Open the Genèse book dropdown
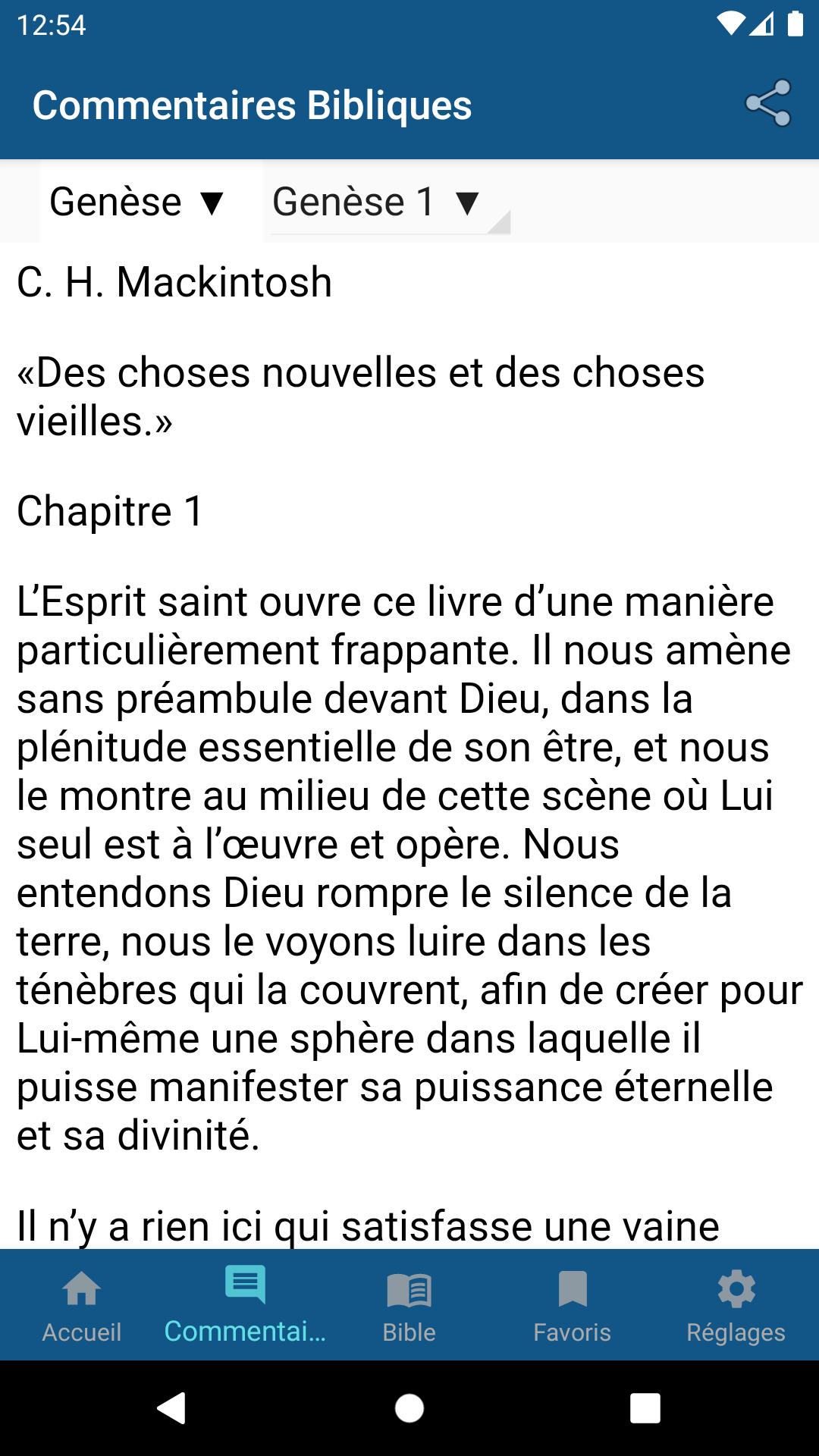The height and width of the screenshot is (1456, 819). point(138,202)
